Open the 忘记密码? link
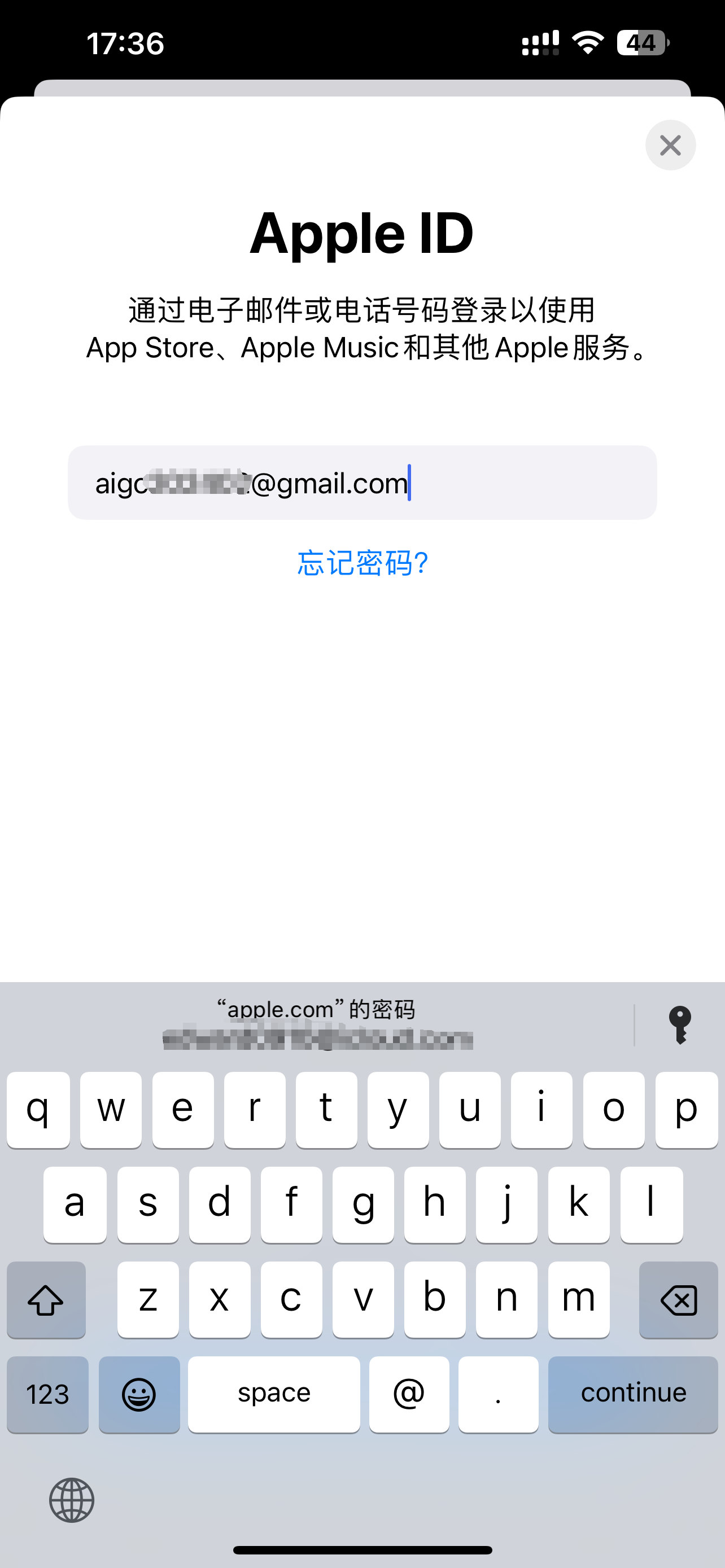 tap(362, 562)
